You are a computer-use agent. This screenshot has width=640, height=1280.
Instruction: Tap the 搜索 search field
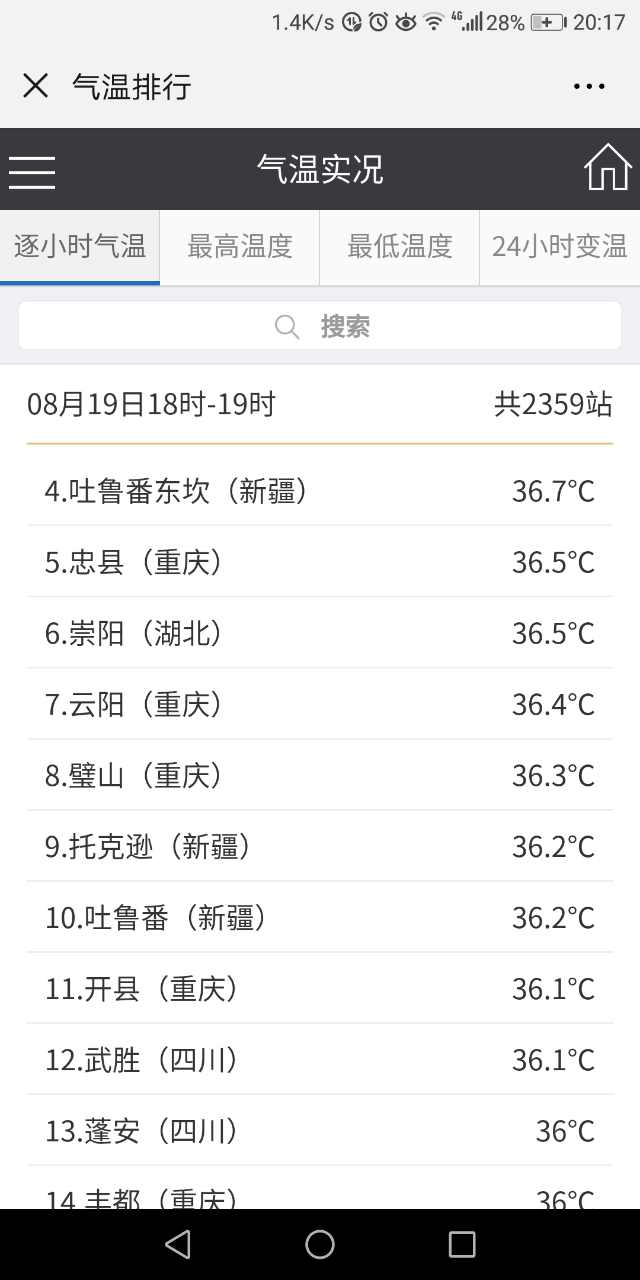(x=320, y=326)
